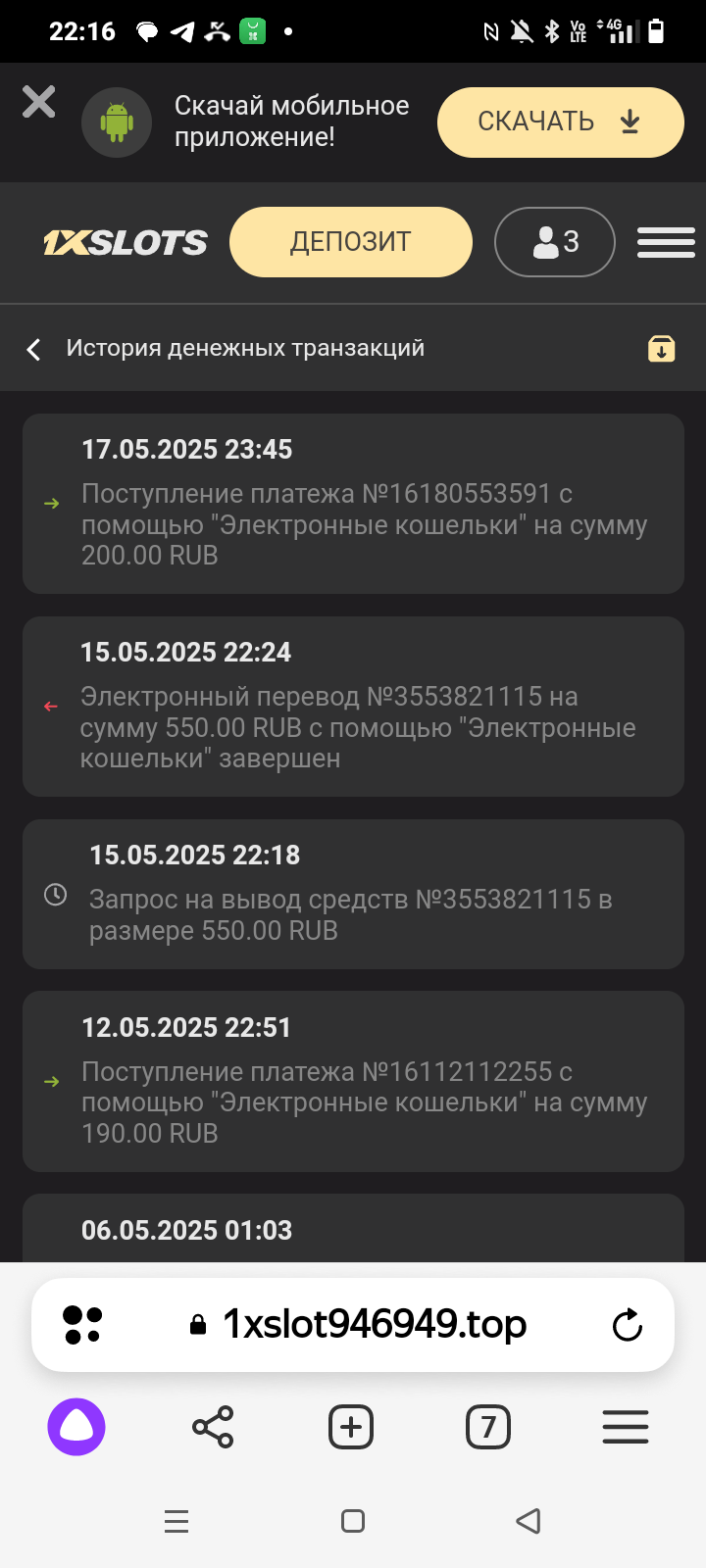
Task: Tap the address bar 1xslot946949.top
Action: coord(373,1325)
